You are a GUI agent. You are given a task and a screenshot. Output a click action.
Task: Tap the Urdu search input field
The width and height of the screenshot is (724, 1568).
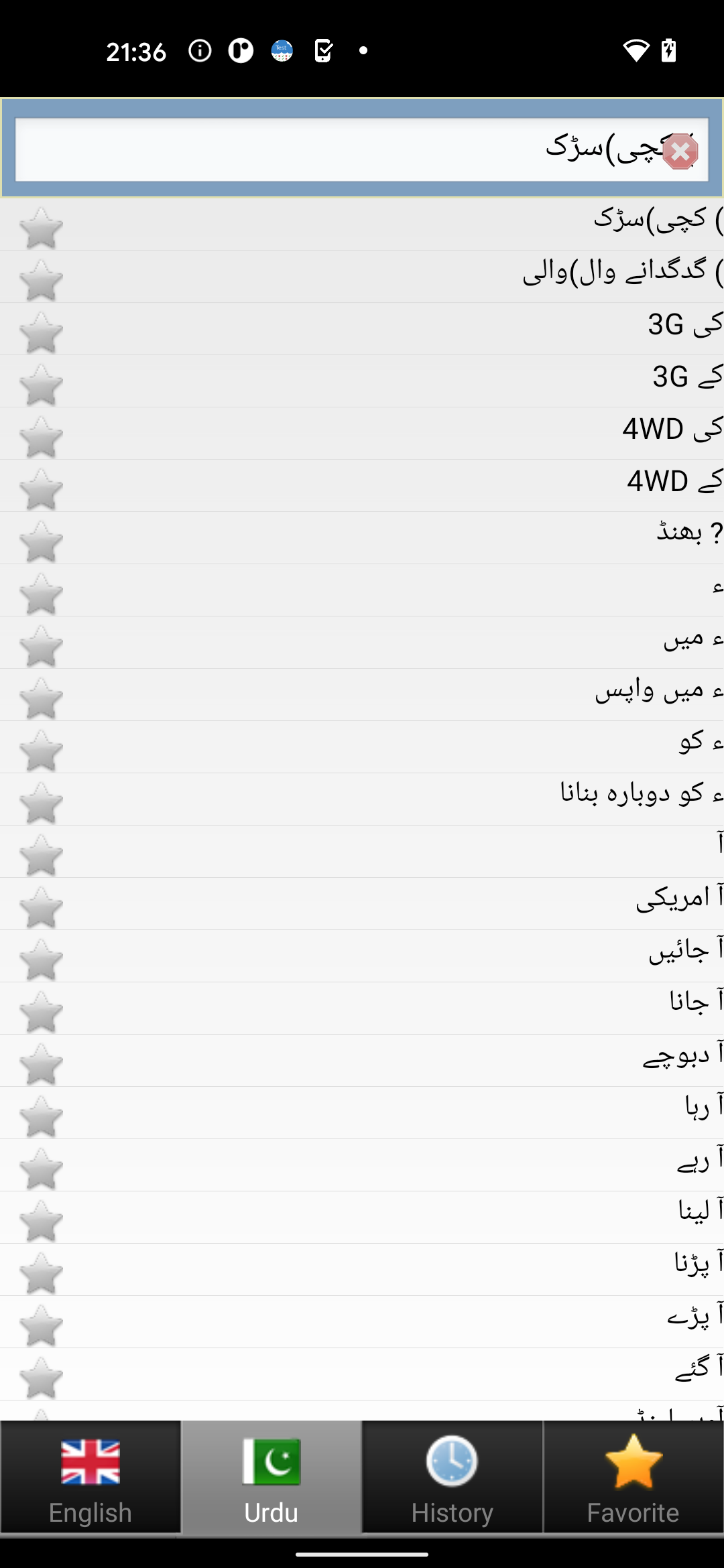point(335,149)
